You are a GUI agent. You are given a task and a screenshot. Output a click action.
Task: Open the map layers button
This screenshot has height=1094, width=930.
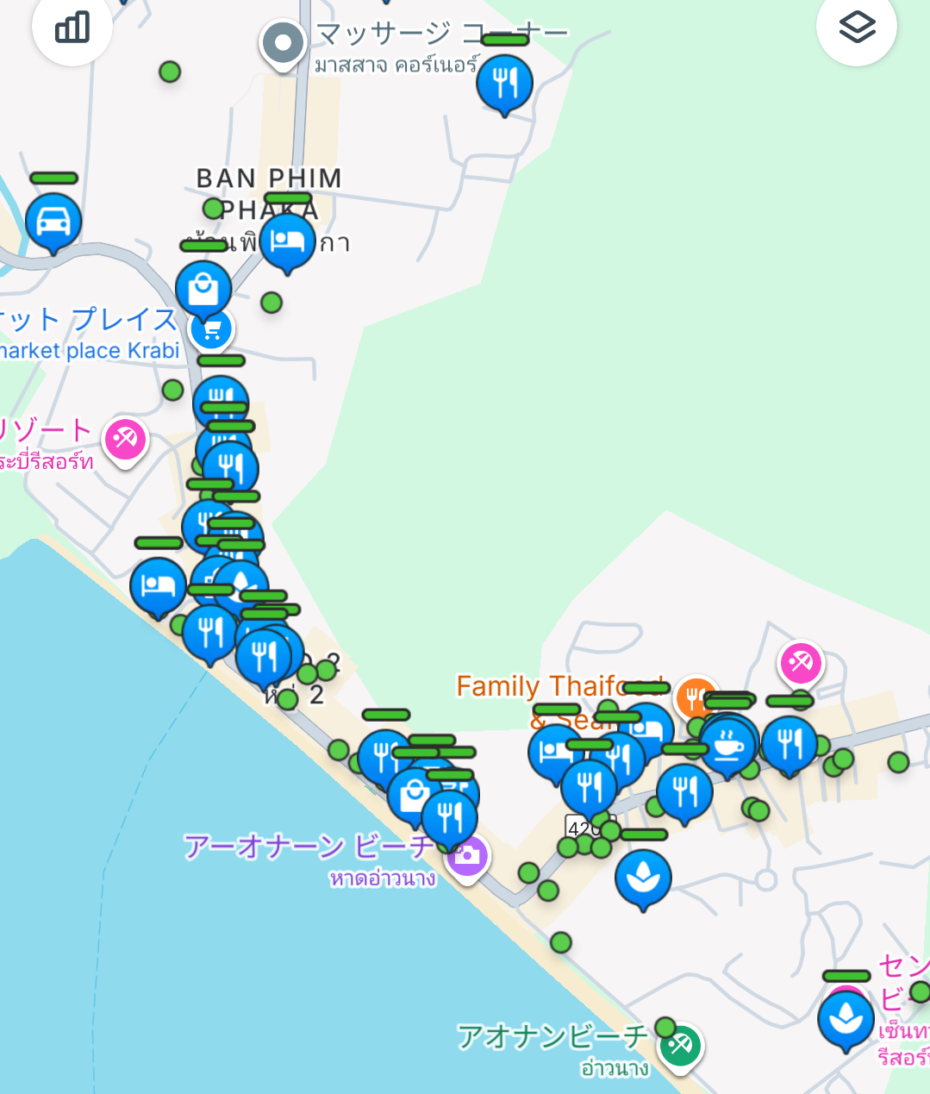pos(856,28)
